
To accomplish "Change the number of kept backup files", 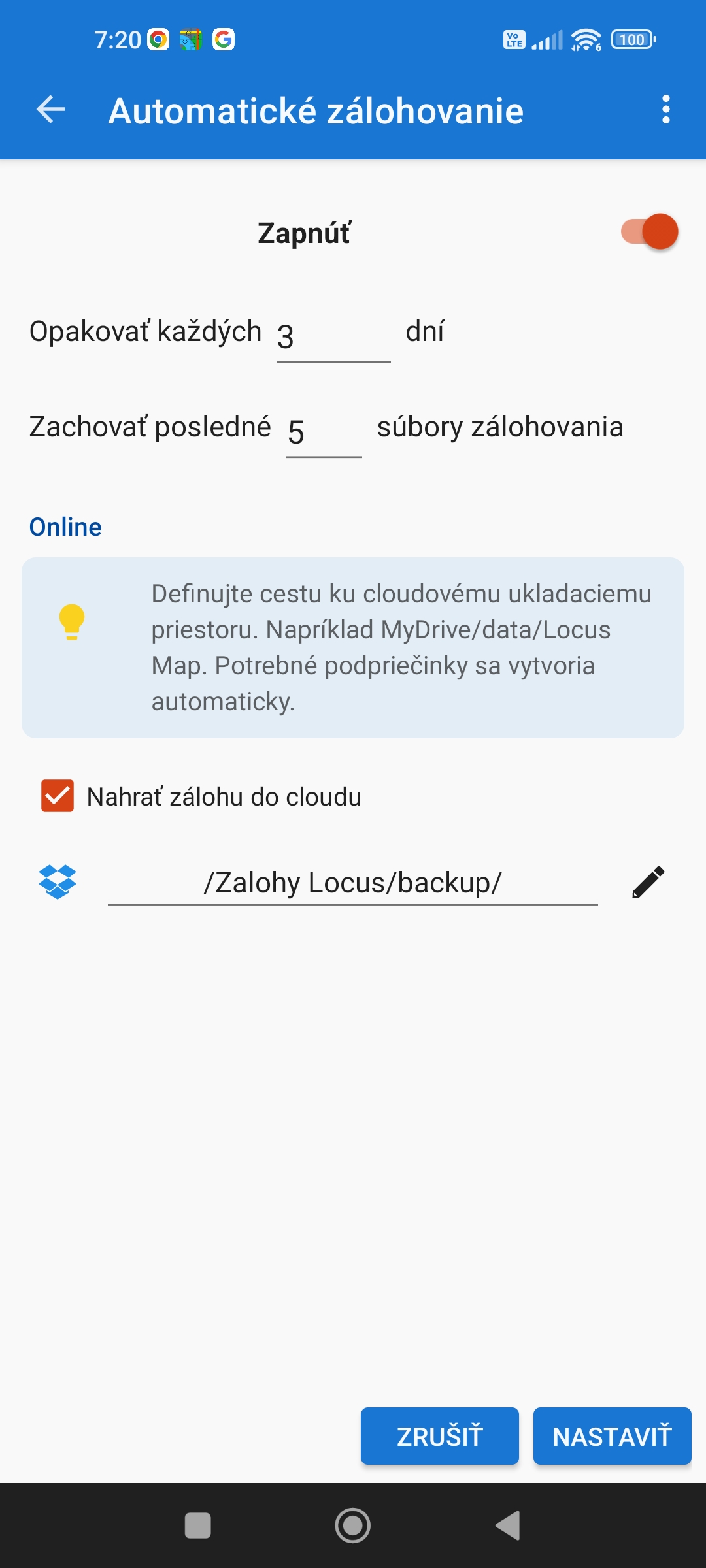I will point(324,432).
